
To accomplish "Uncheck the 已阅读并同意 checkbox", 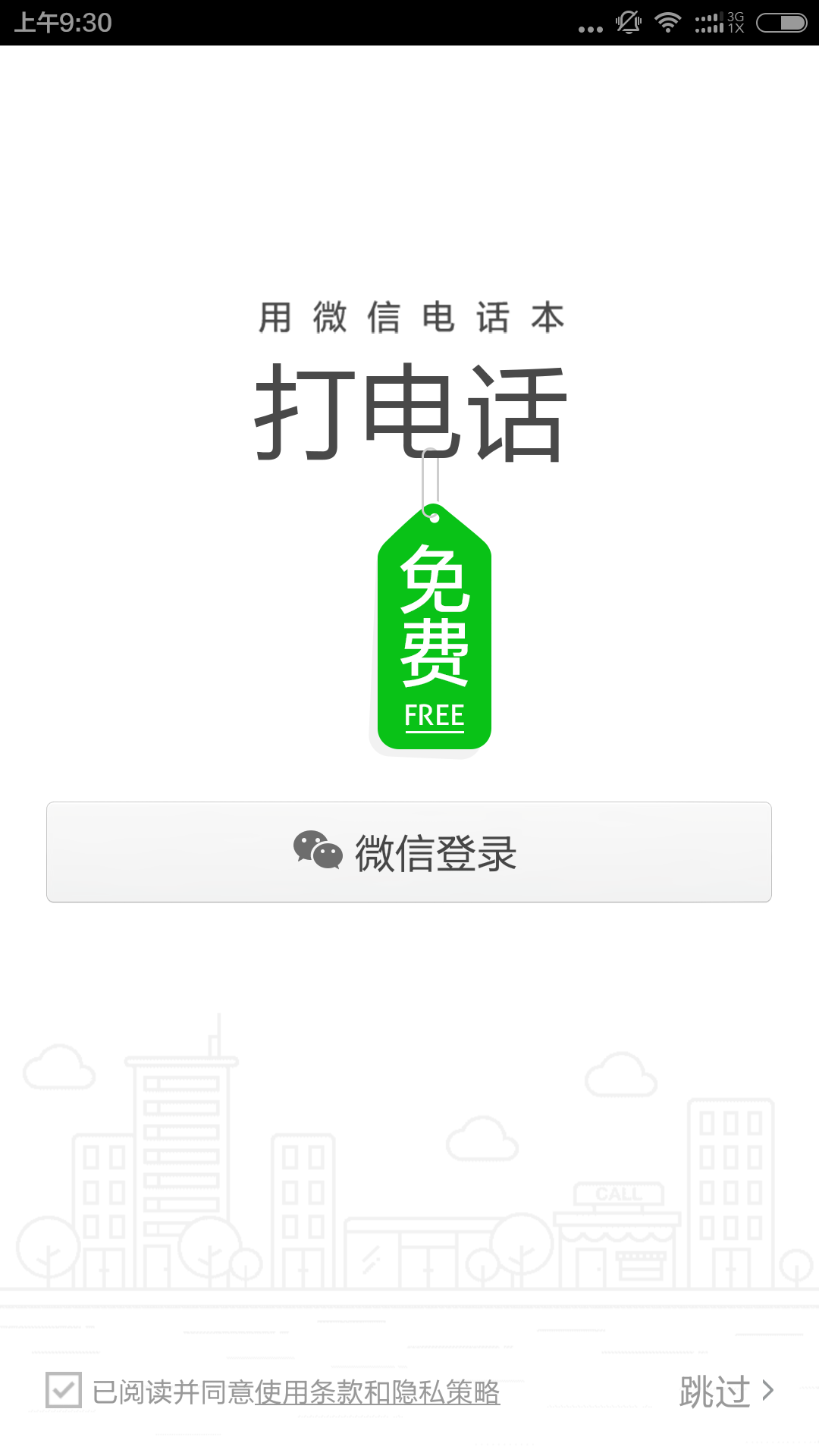I will pos(64,1390).
